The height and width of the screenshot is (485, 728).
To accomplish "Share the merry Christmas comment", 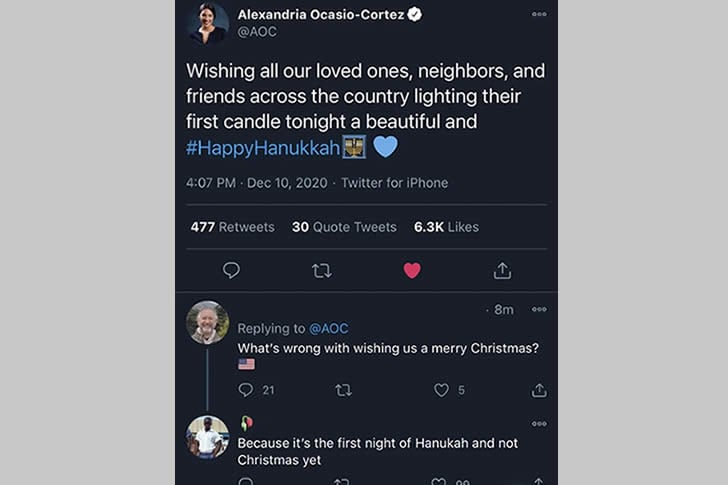I will click(x=539, y=390).
